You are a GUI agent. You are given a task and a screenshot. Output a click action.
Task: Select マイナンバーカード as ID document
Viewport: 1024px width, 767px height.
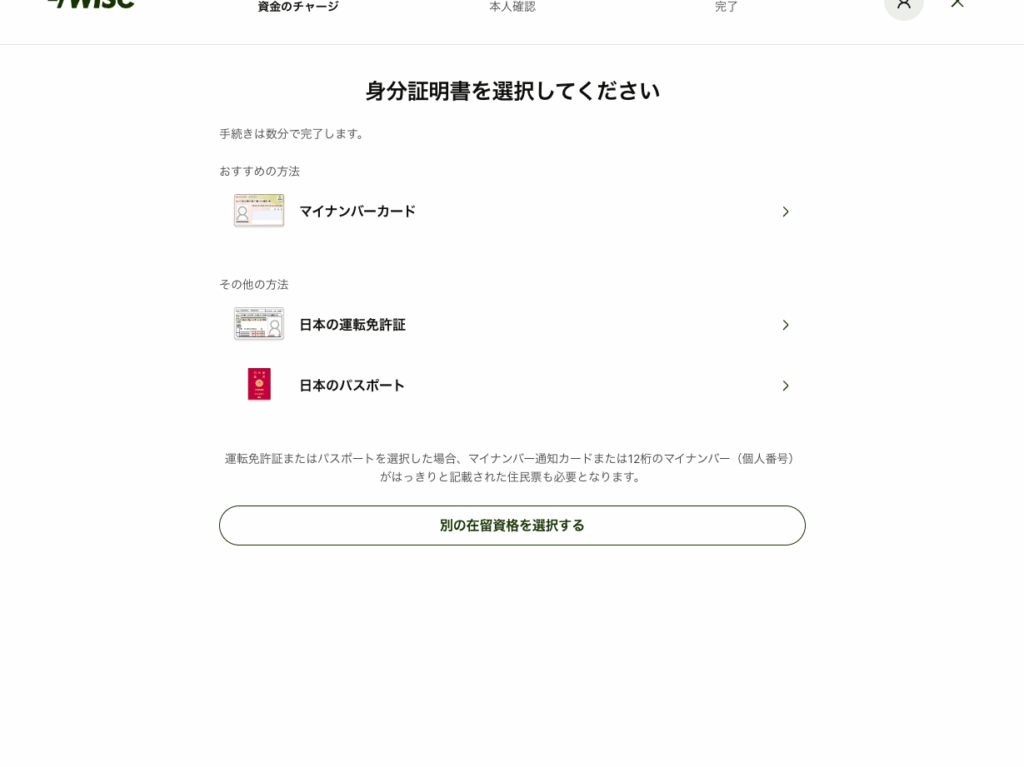tap(512, 211)
